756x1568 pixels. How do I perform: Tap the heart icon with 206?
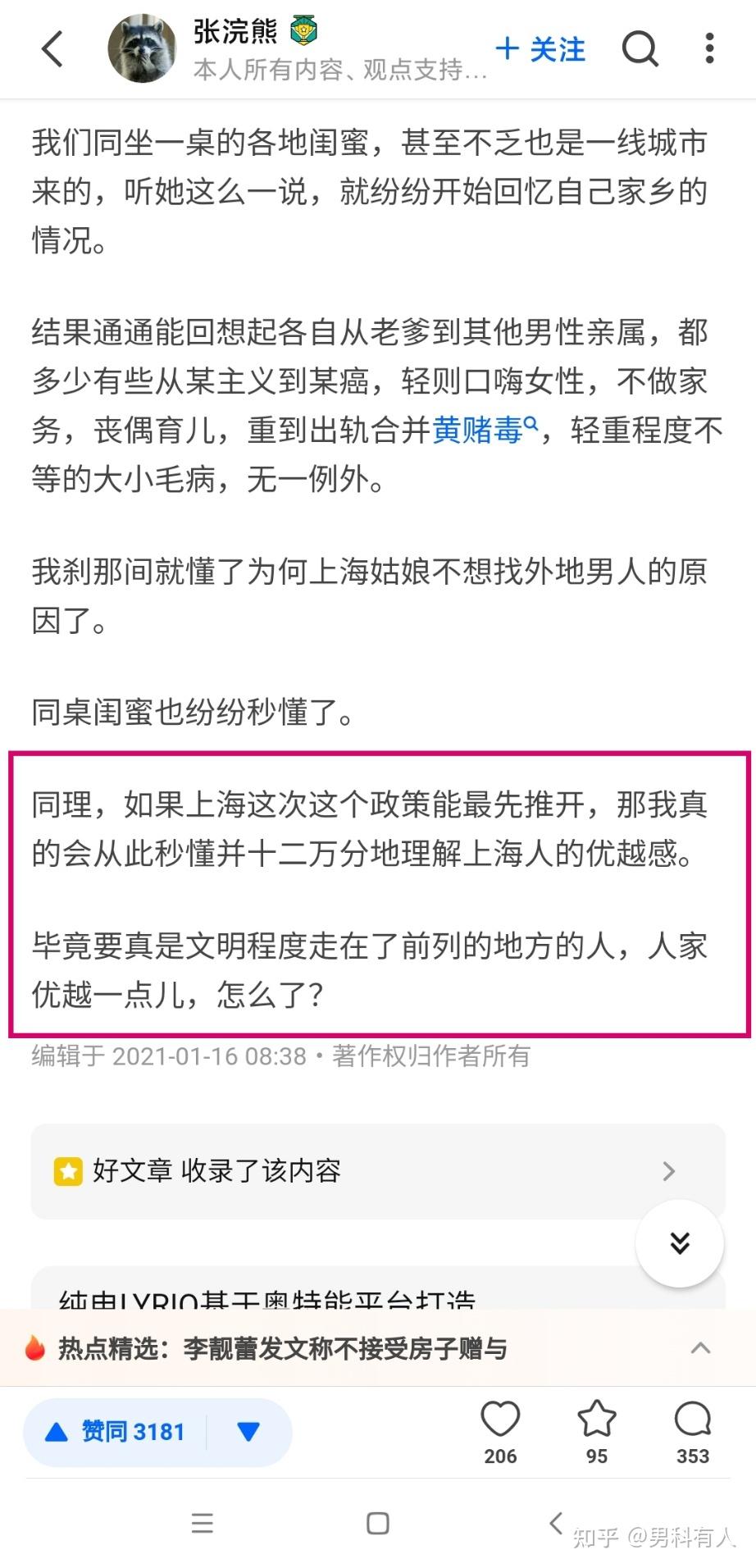500,1432
